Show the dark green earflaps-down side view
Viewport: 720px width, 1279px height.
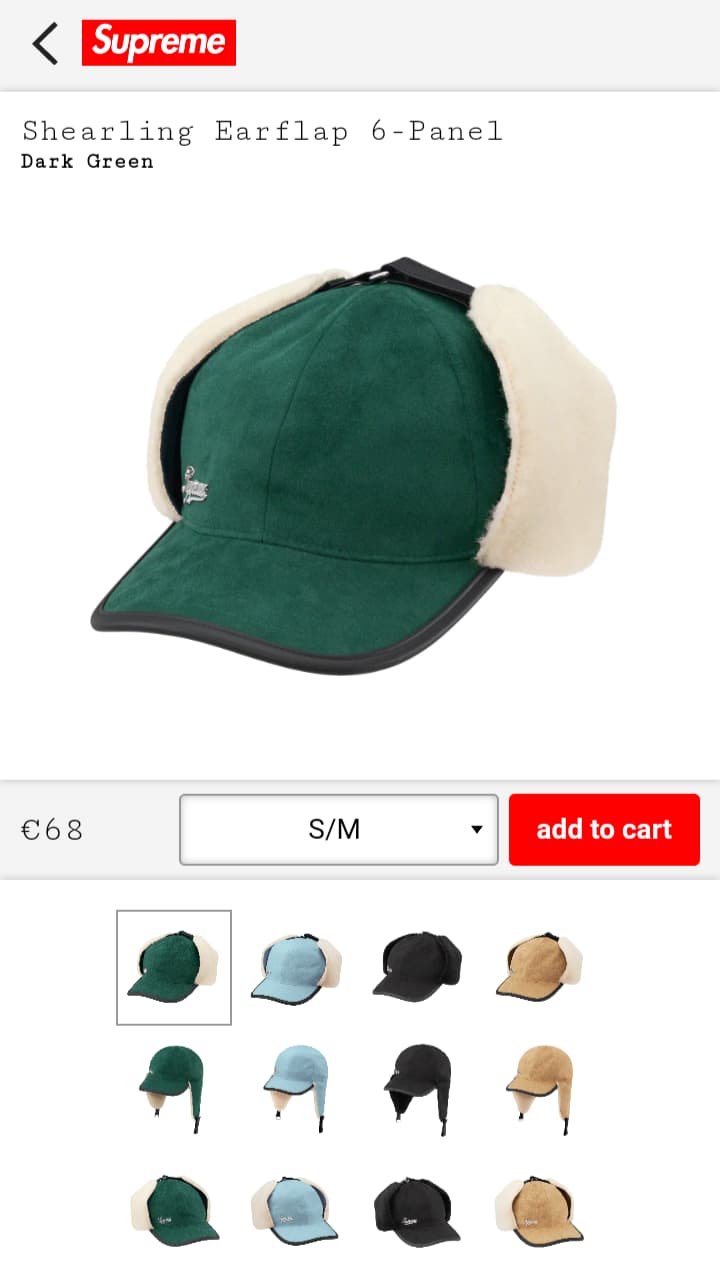click(x=172, y=1088)
